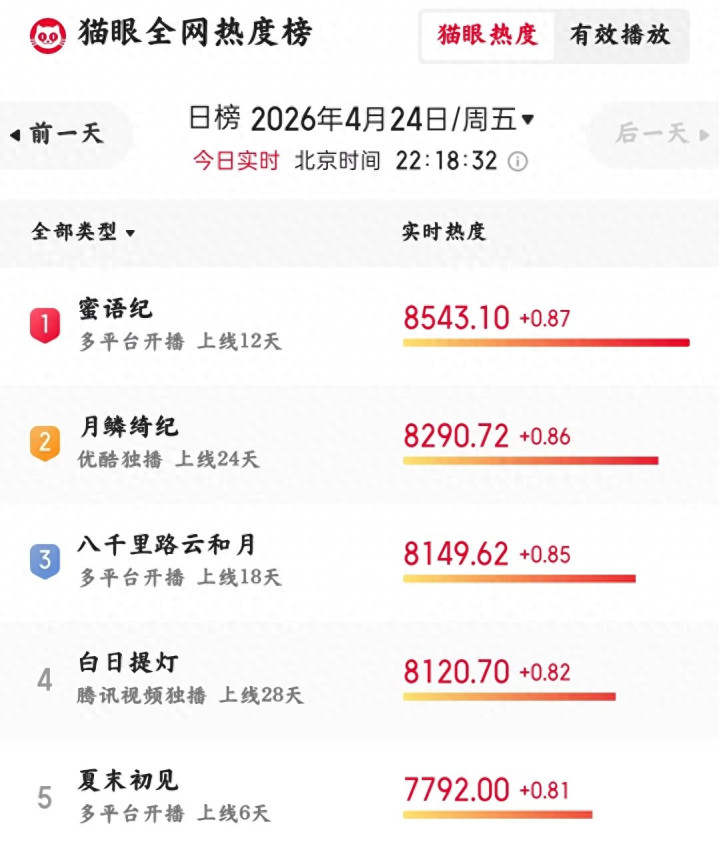This screenshot has width=719, height=852.
Task: Tap the info icon beside 北京时间
Action: coord(517,161)
